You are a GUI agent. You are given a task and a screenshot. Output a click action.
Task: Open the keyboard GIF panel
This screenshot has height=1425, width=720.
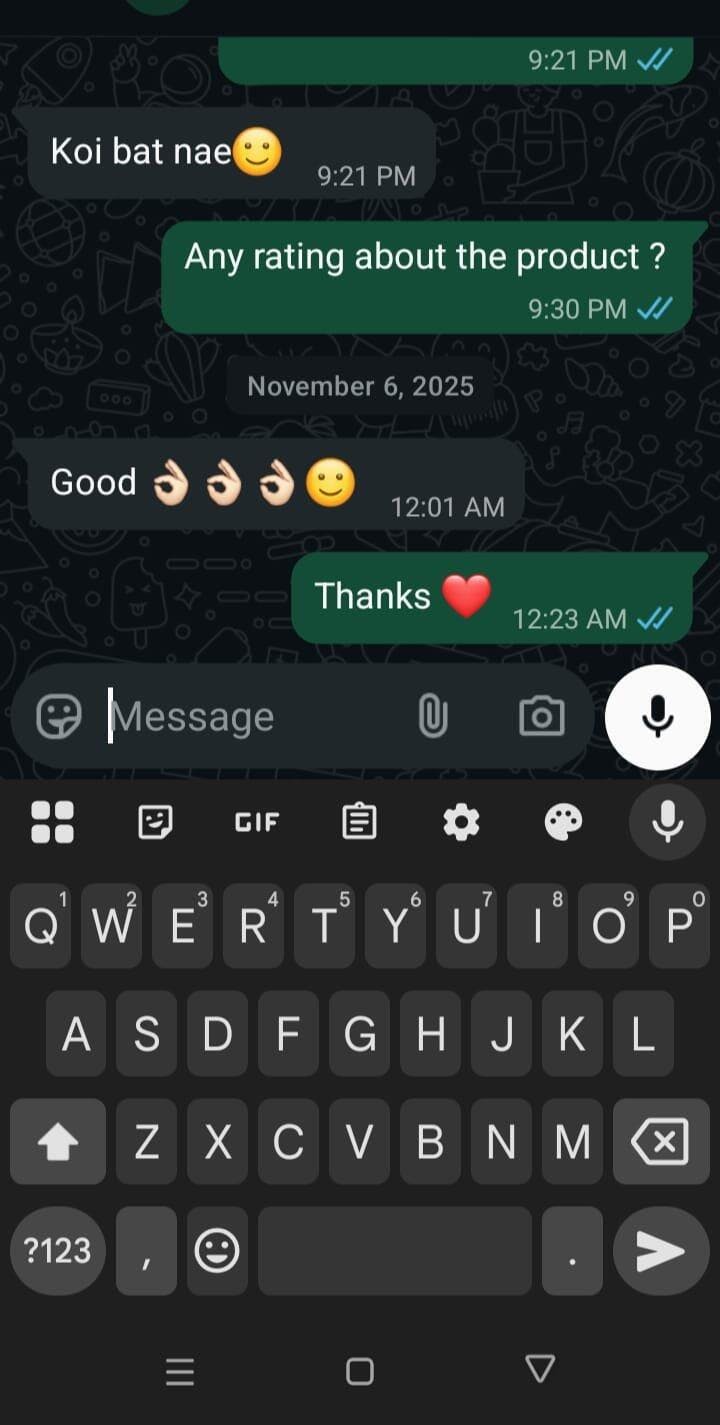pos(257,822)
